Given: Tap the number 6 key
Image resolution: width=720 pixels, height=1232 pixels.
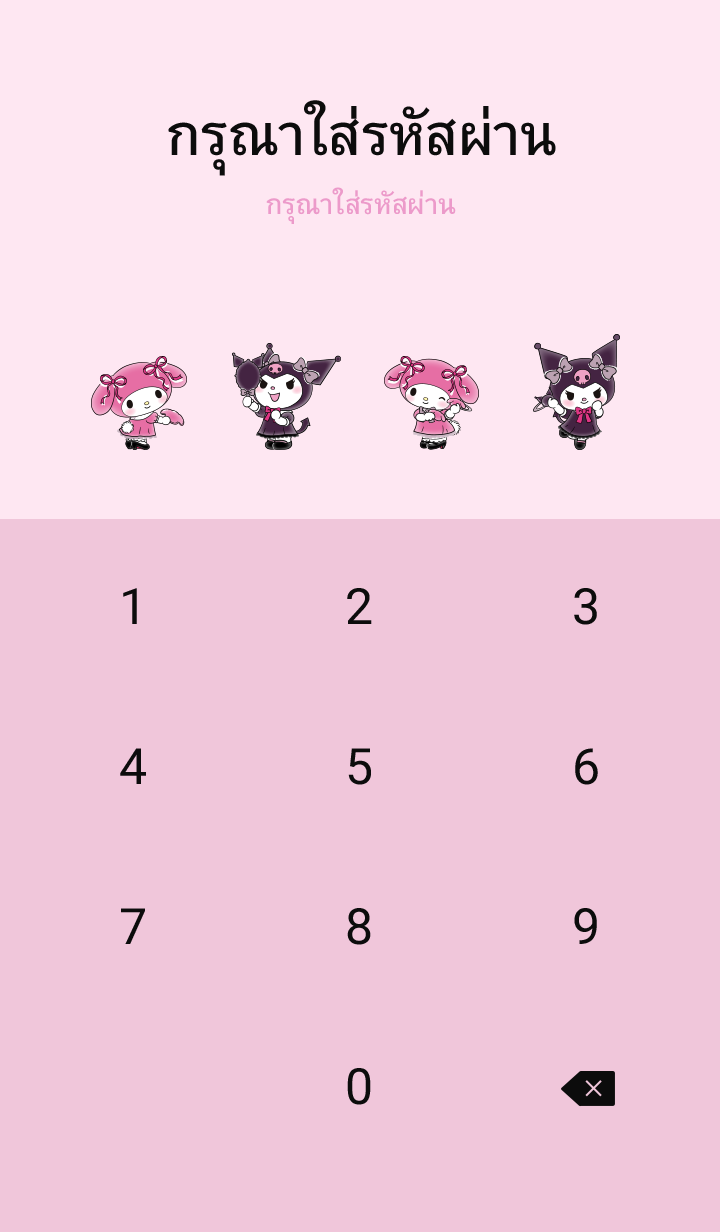Looking at the screenshot, I should click(x=585, y=767).
